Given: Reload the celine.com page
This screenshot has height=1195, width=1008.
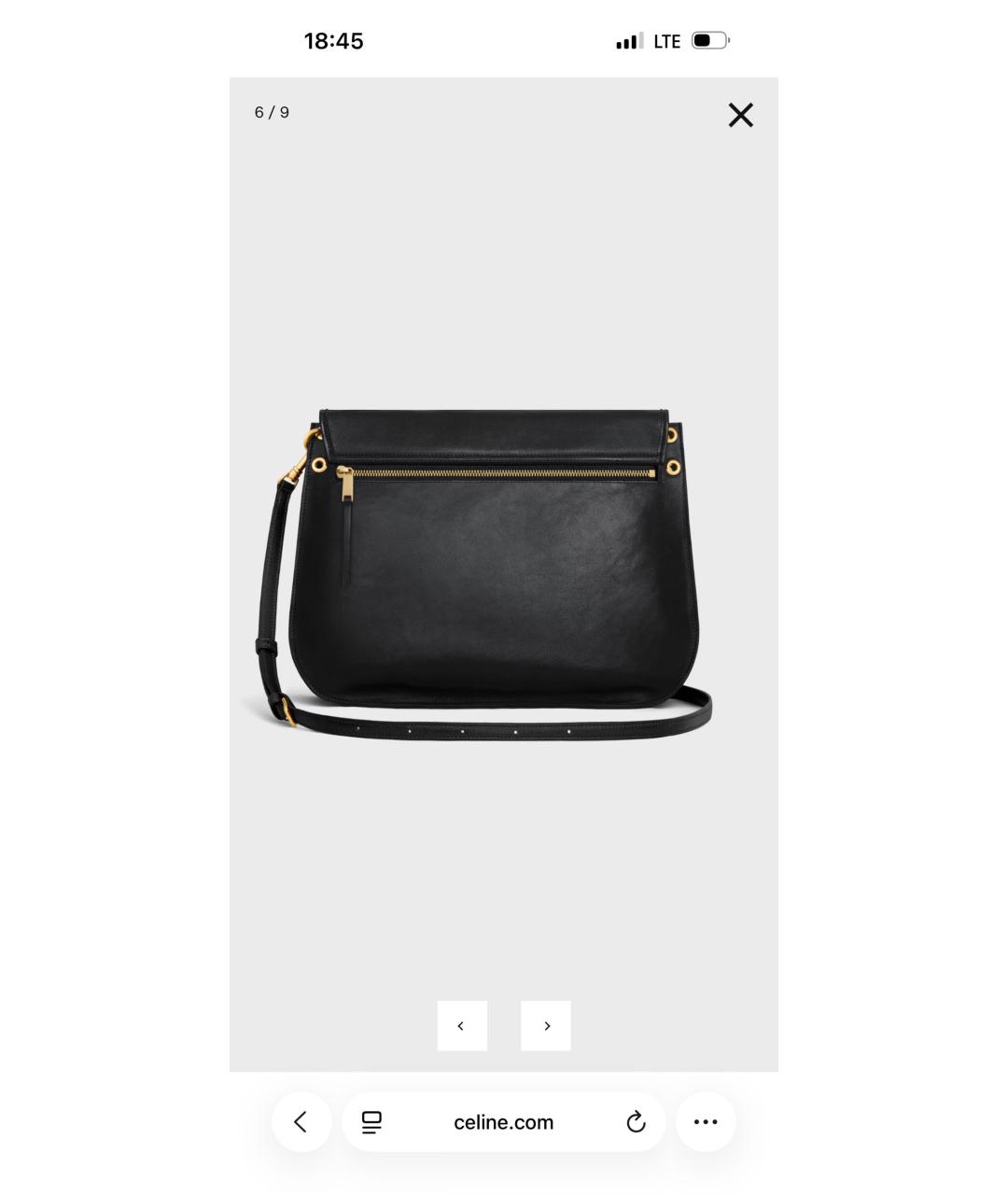Looking at the screenshot, I should pos(636,1121).
